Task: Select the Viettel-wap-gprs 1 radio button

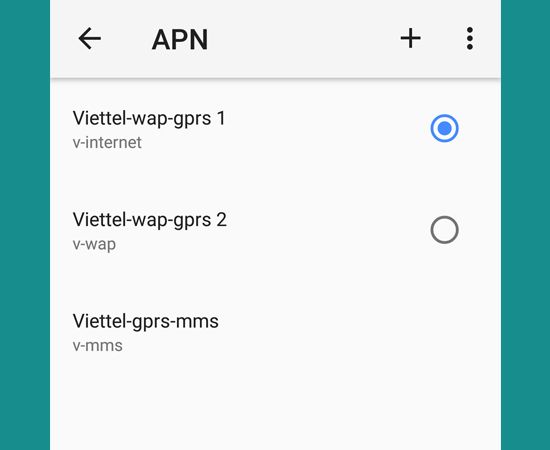Action: tap(444, 128)
